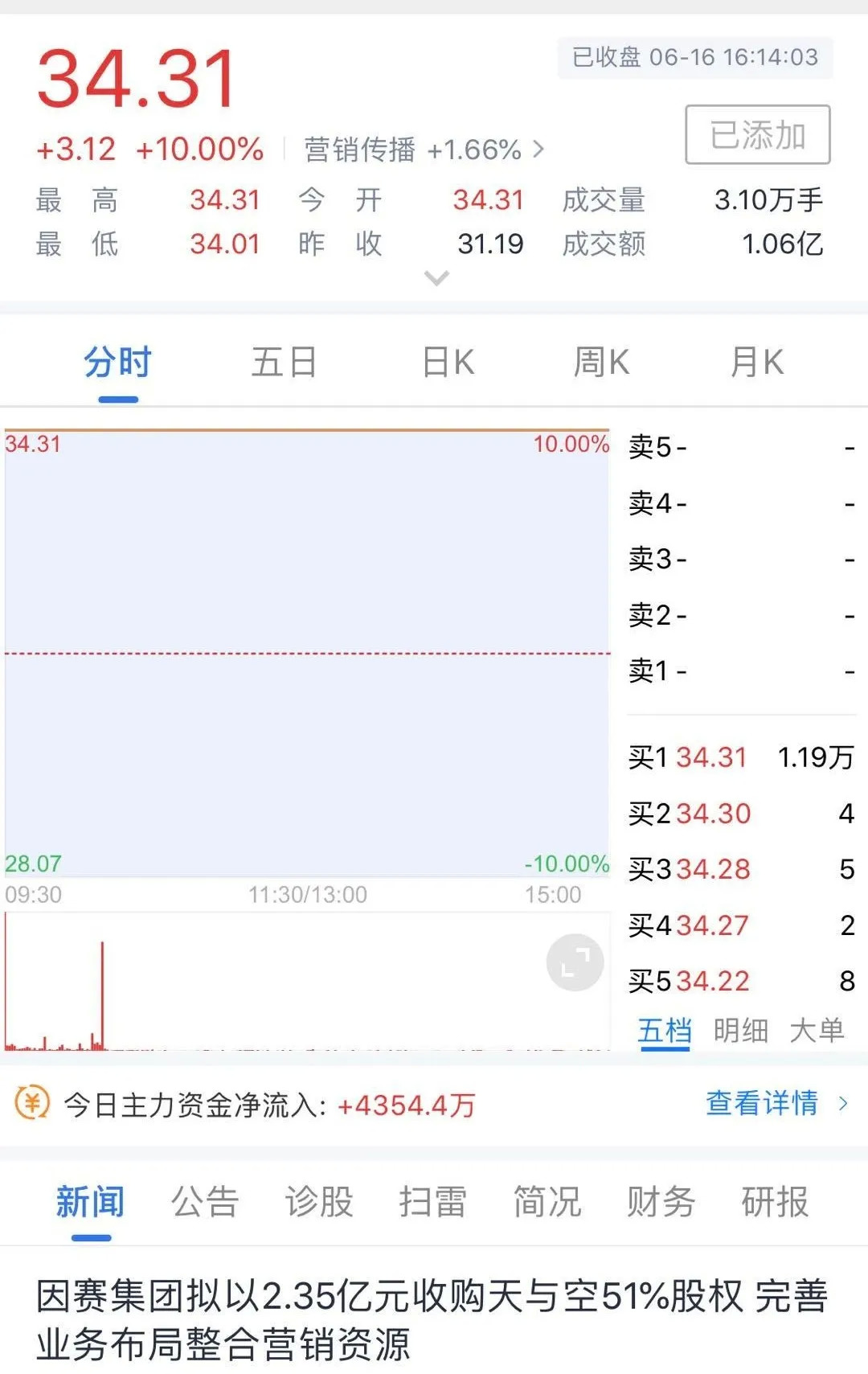Select the 日K chart tab
Screen dimensions: 868x1374
448,363
